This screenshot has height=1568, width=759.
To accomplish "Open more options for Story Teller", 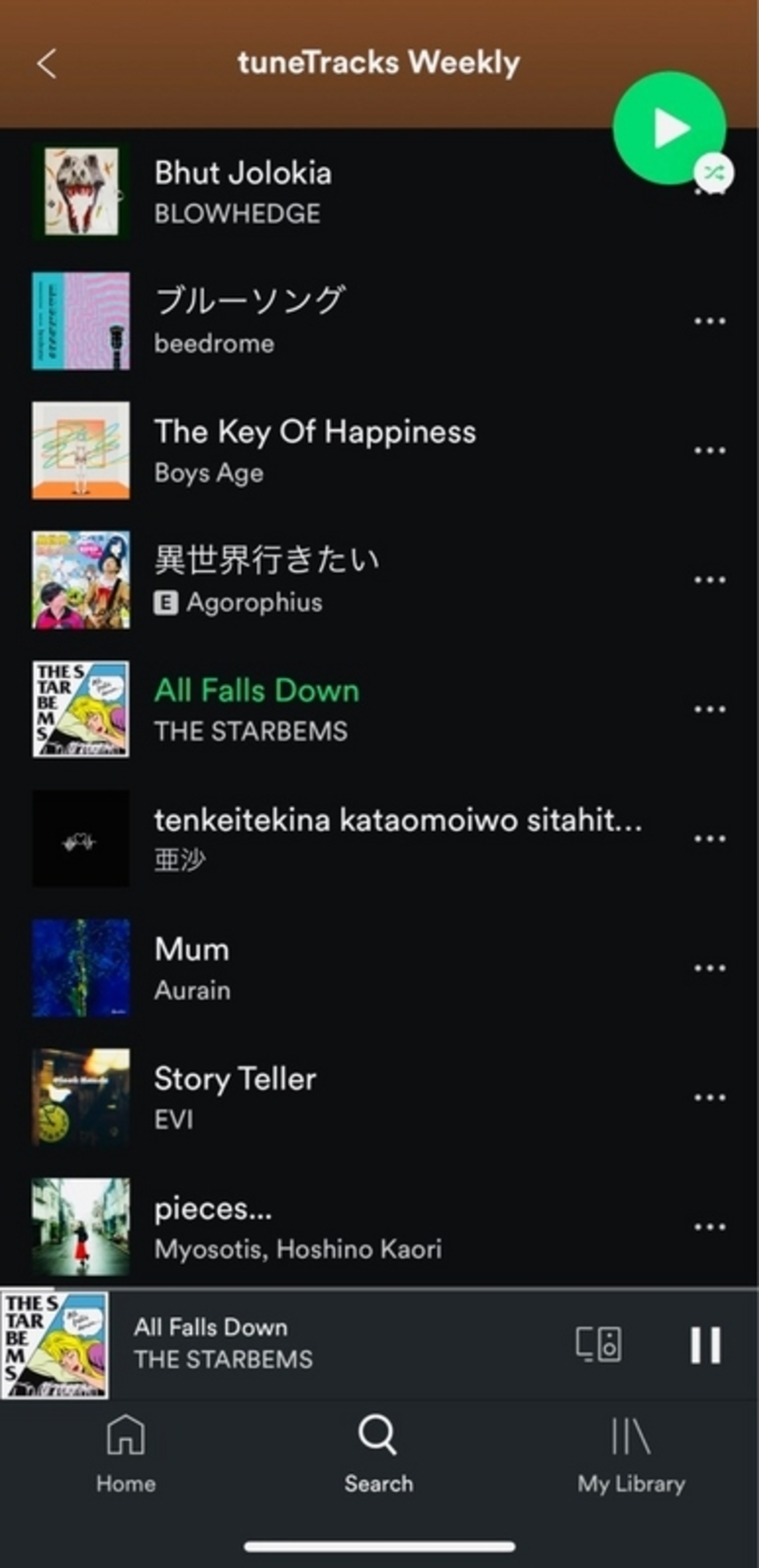I will coord(709,1097).
